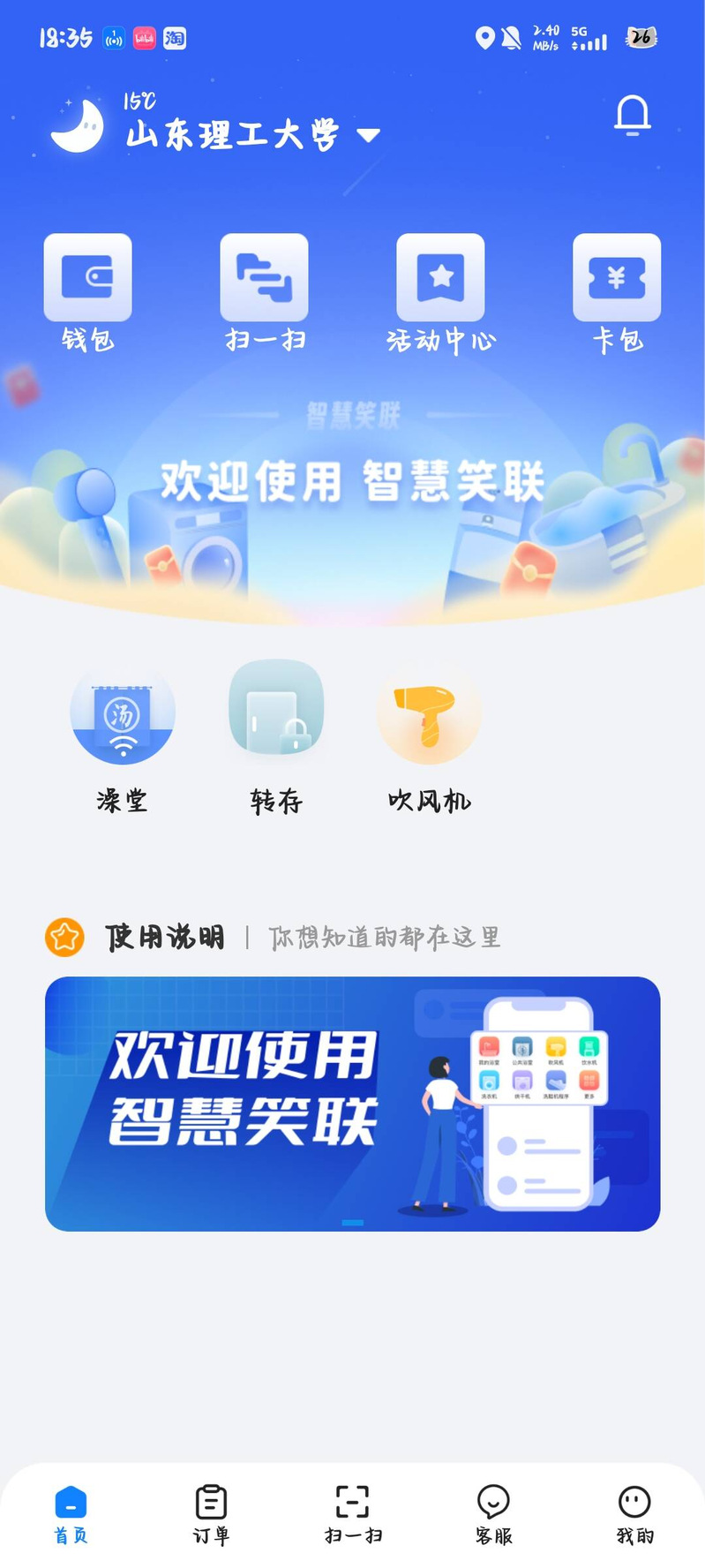Image resolution: width=705 pixels, height=1568 pixels.
Task: Switch to the 首页 home tab
Action: 71,1513
